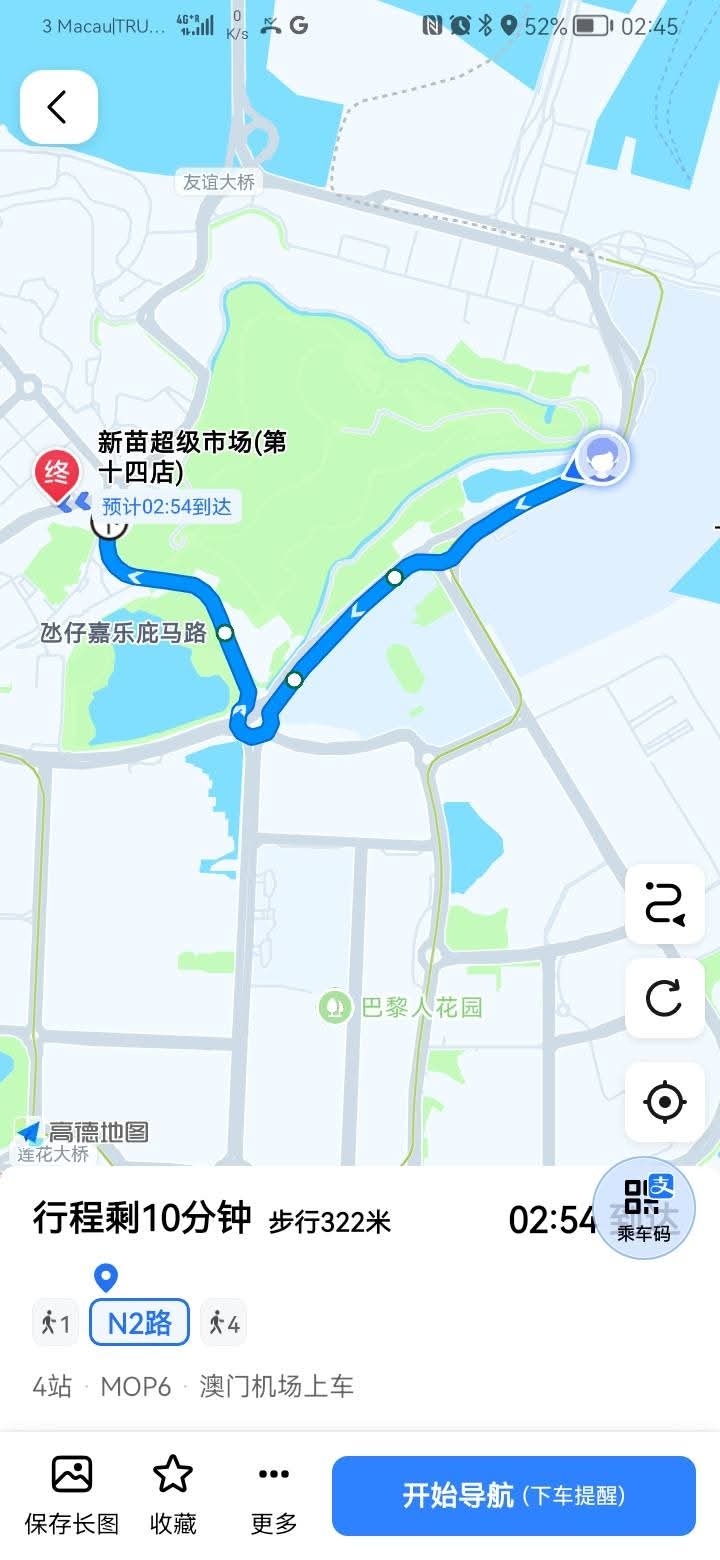The width and height of the screenshot is (720, 1560).
Task: Select the N2路 bus segment
Action: (x=140, y=1323)
